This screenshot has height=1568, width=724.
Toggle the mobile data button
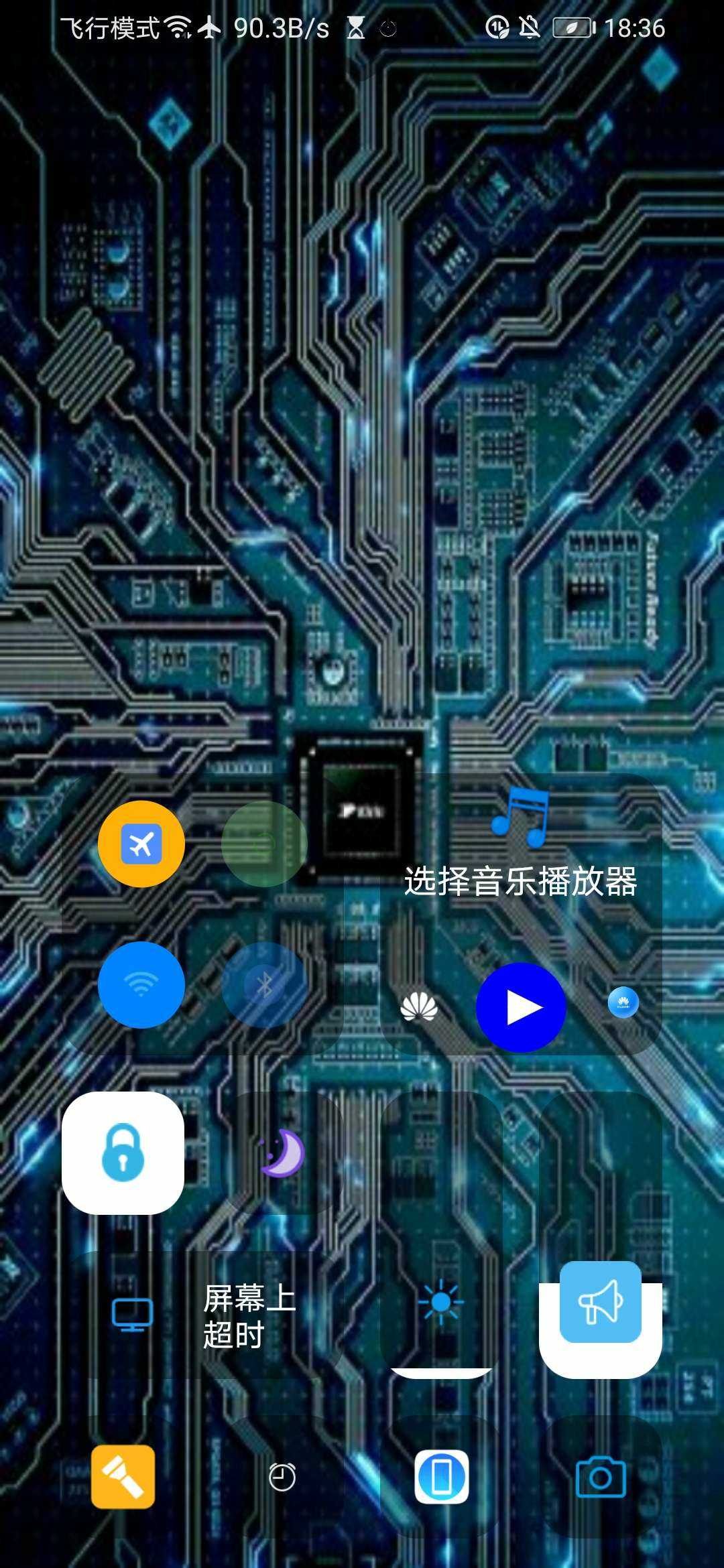(264, 844)
